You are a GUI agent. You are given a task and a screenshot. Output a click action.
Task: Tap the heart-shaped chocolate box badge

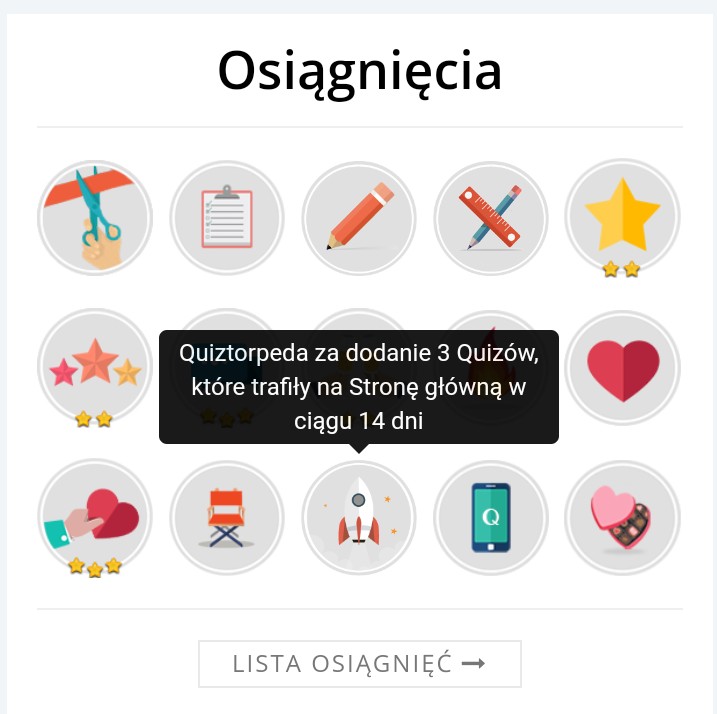pos(622,517)
